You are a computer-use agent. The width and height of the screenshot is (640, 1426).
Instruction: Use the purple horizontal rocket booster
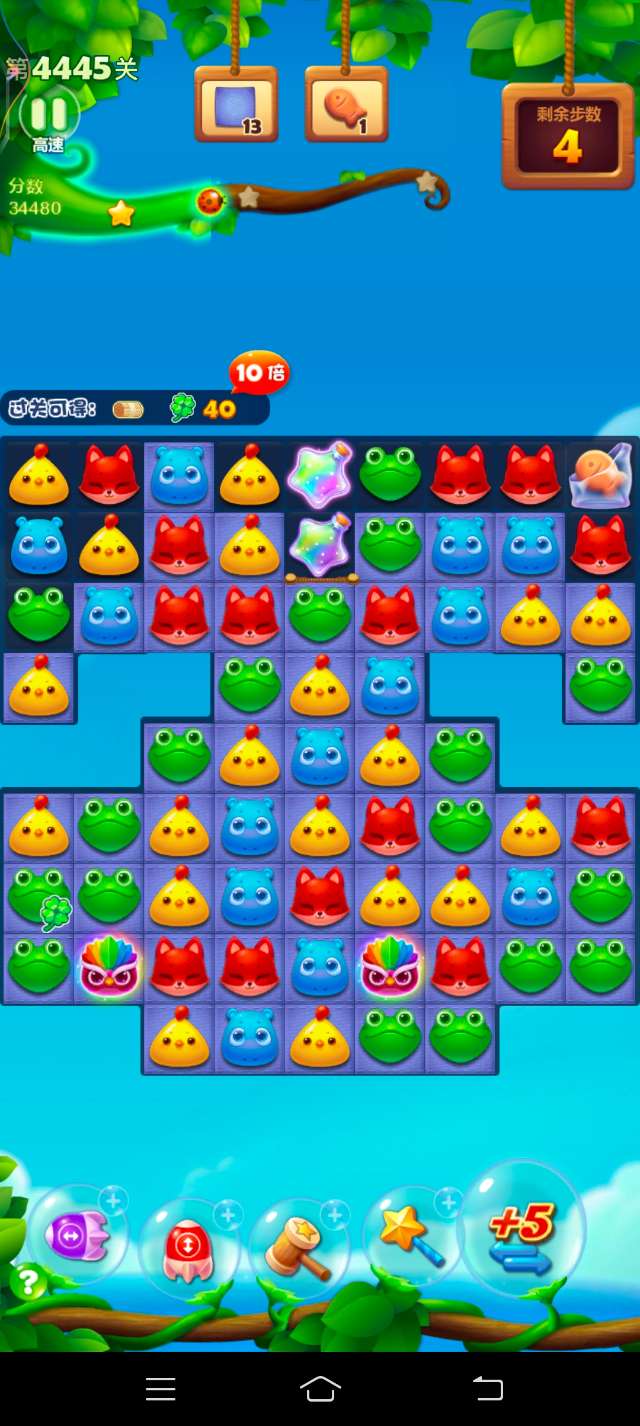coord(76,1237)
